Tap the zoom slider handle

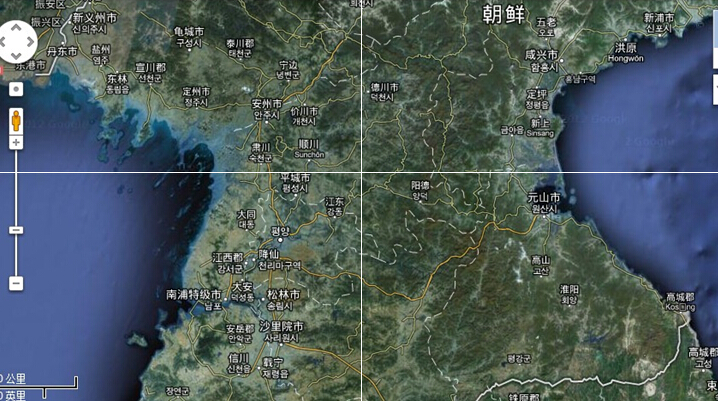[16, 231]
